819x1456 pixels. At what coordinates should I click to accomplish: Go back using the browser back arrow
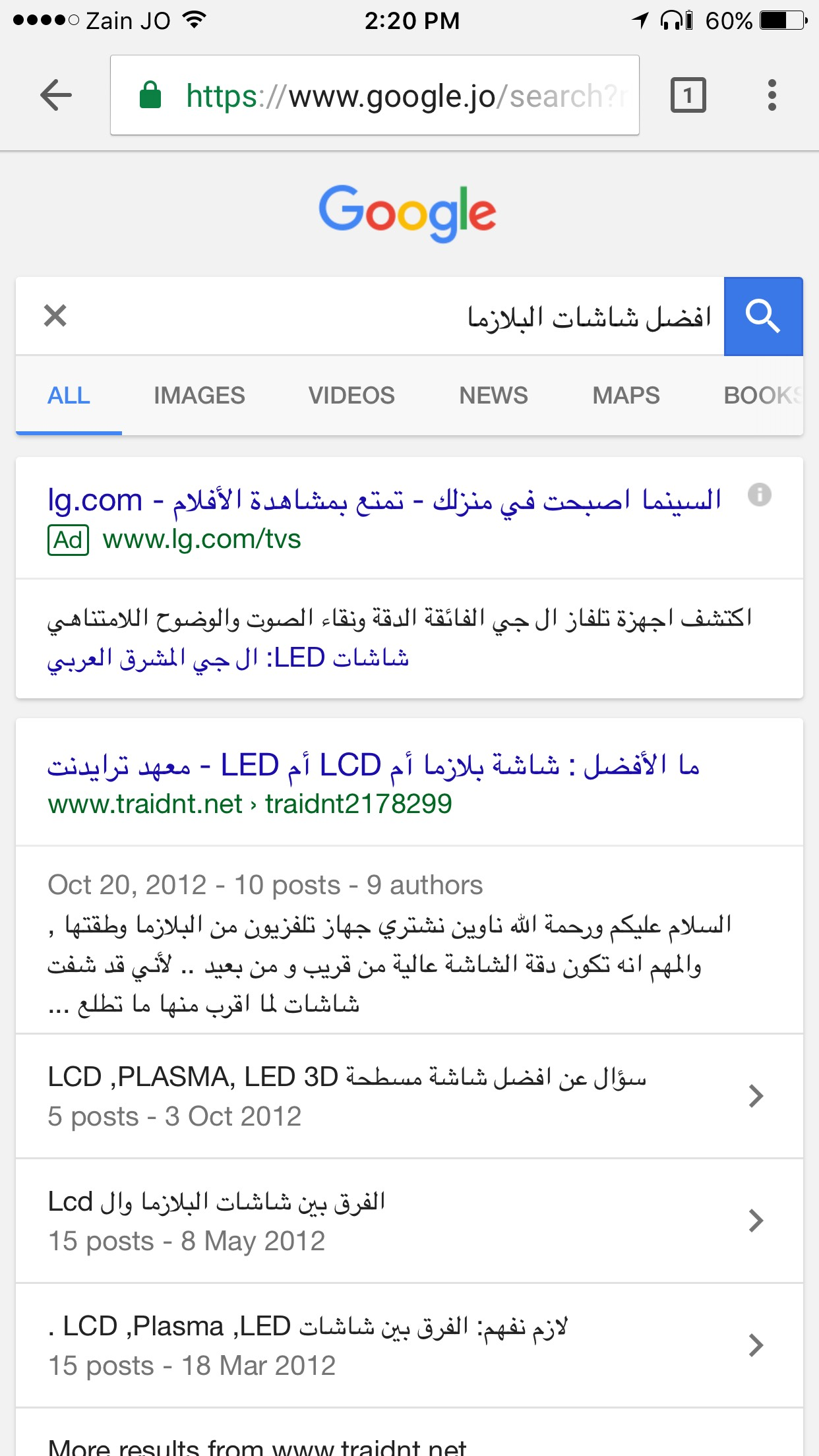coord(56,96)
